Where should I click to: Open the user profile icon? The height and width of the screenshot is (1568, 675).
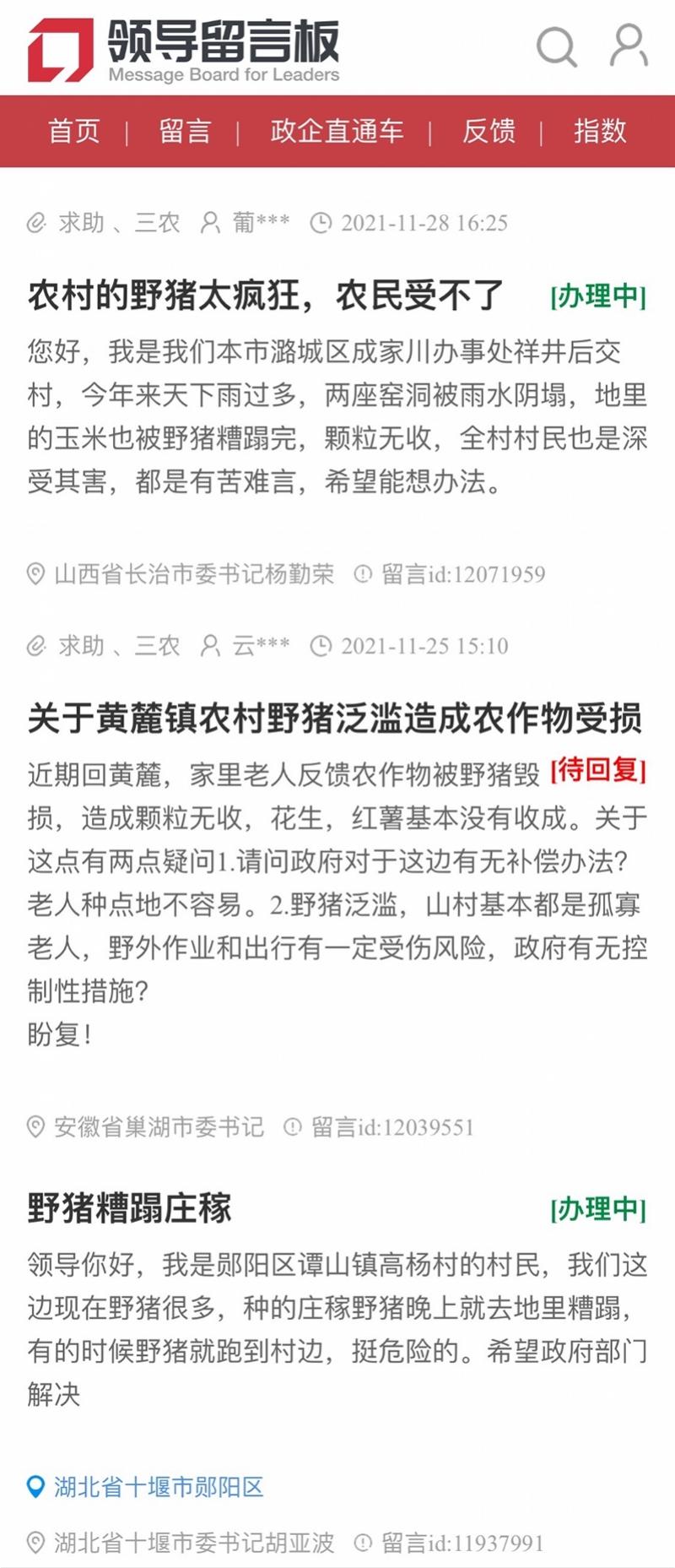coord(629,46)
